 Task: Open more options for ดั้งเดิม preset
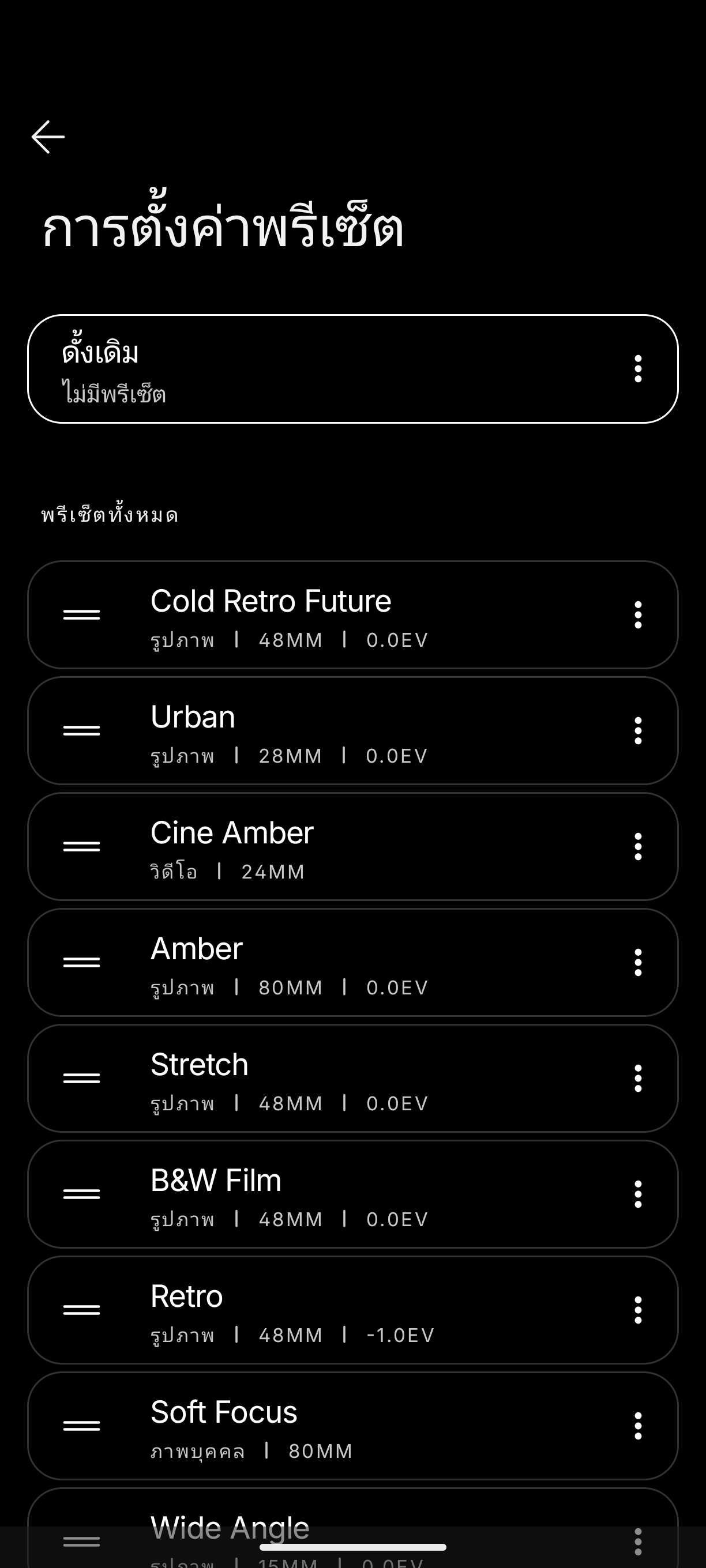pyautogui.click(x=638, y=369)
